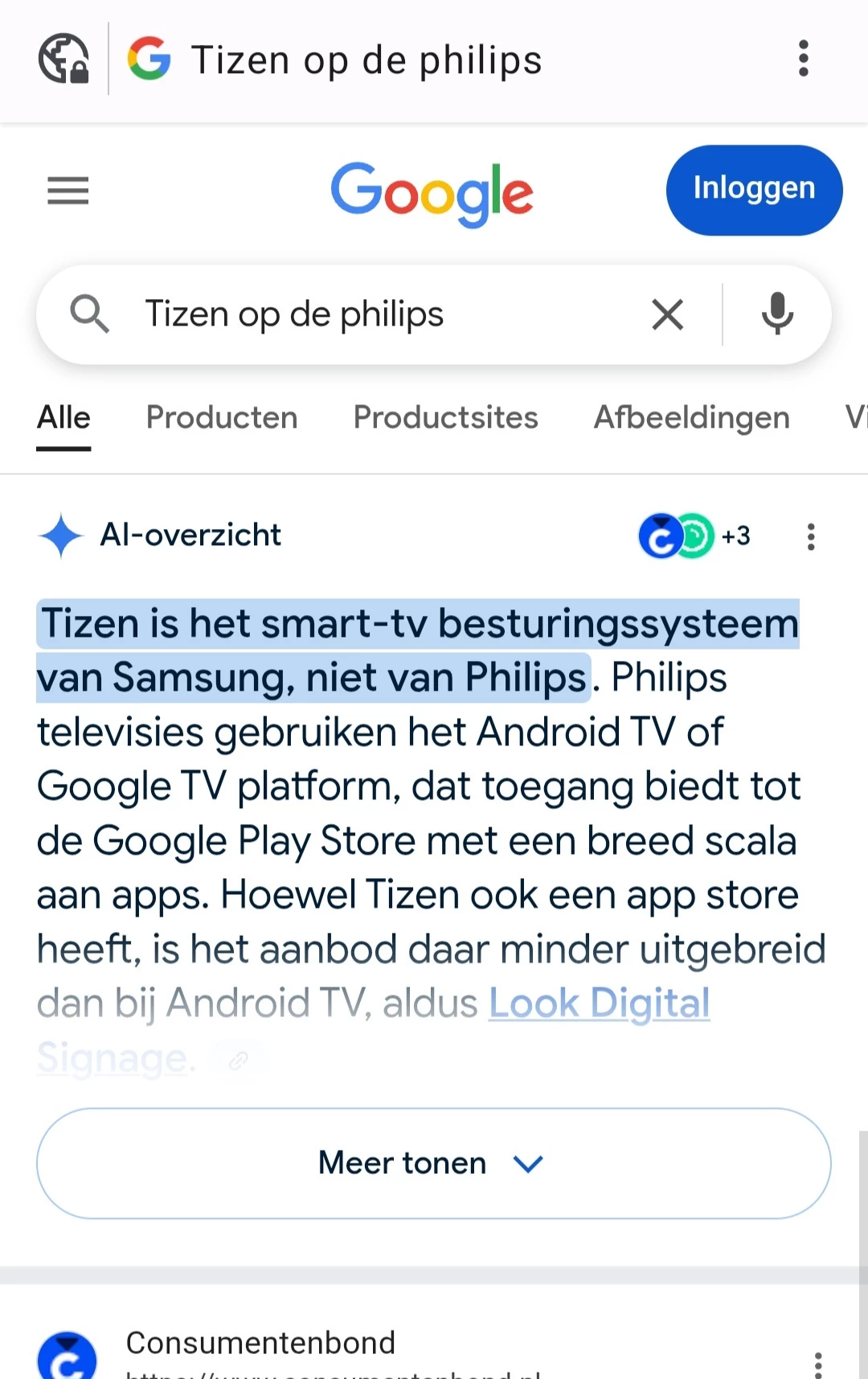Open the browser overflow menu
The width and height of the screenshot is (868, 1379).
pos(803,59)
